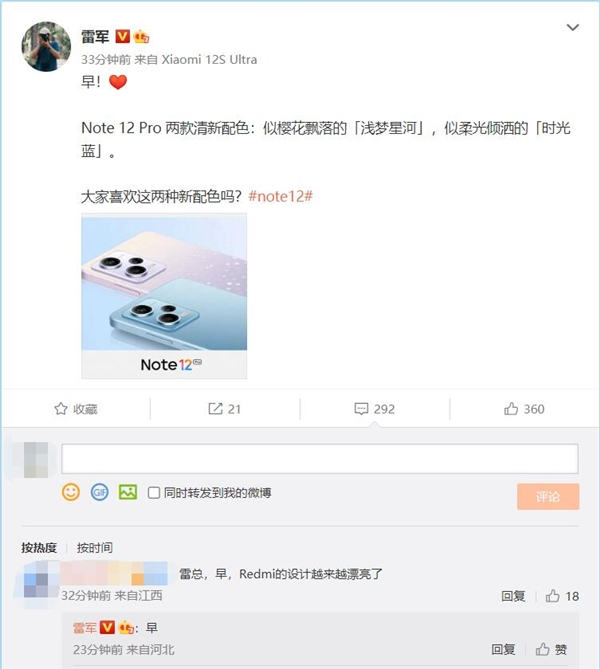This screenshot has height=669, width=600.
Task: Sort comments by 按时间
Action: click(95, 548)
